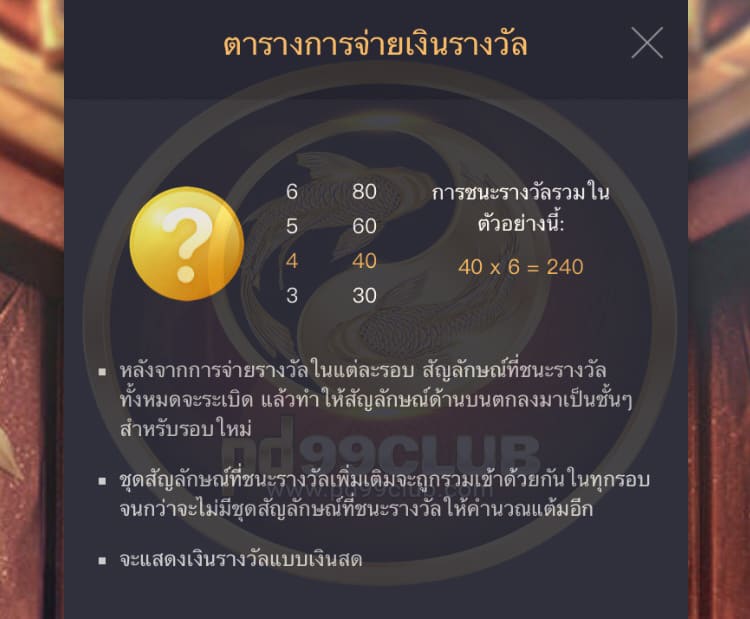Close the paytable dialog
The height and width of the screenshot is (619, 750).
[x=647, y=43]
